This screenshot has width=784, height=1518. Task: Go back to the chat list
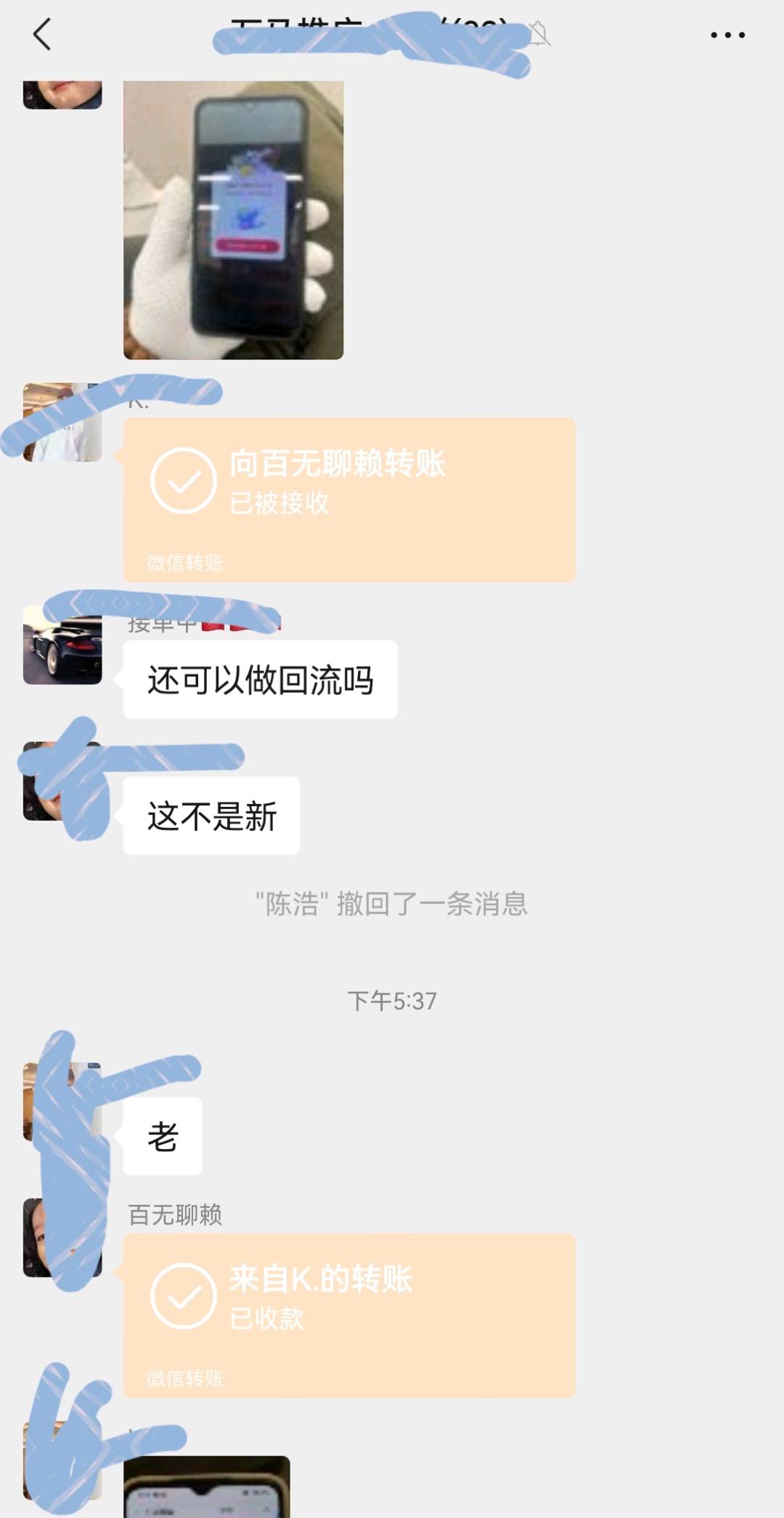[42, 34]
